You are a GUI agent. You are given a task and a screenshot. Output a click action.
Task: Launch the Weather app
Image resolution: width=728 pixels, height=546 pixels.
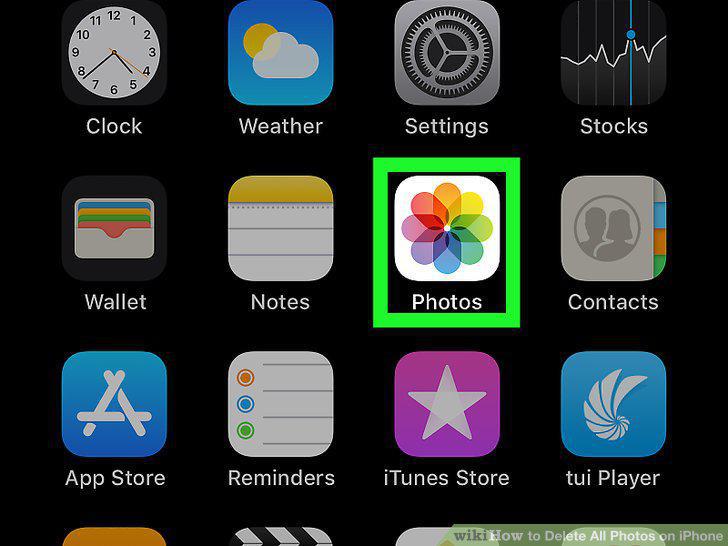pos(280,53)
